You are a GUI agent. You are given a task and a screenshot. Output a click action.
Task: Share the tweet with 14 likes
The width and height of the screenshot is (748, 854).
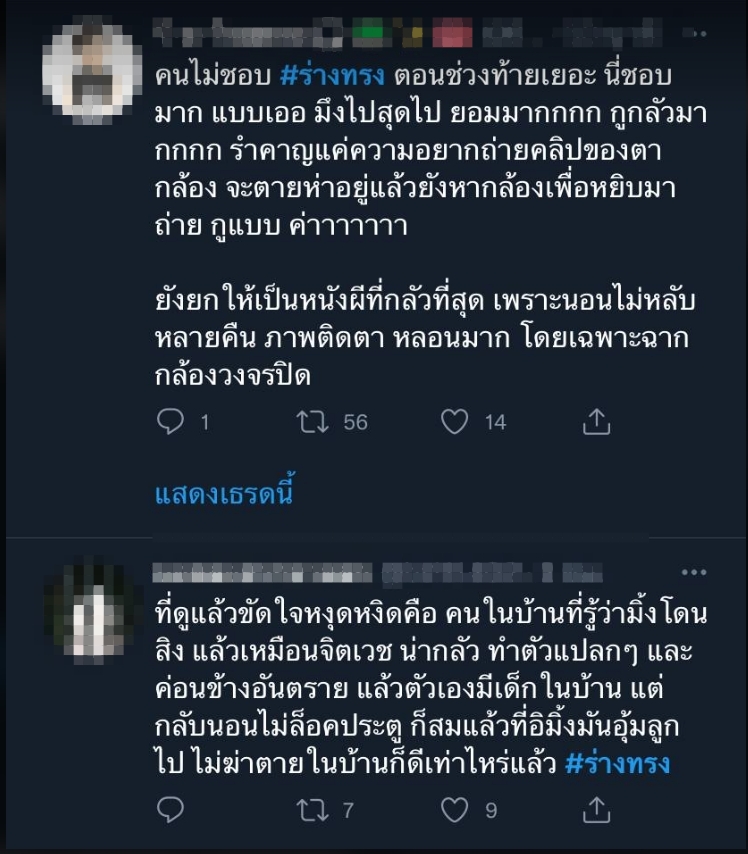(596, 422)
